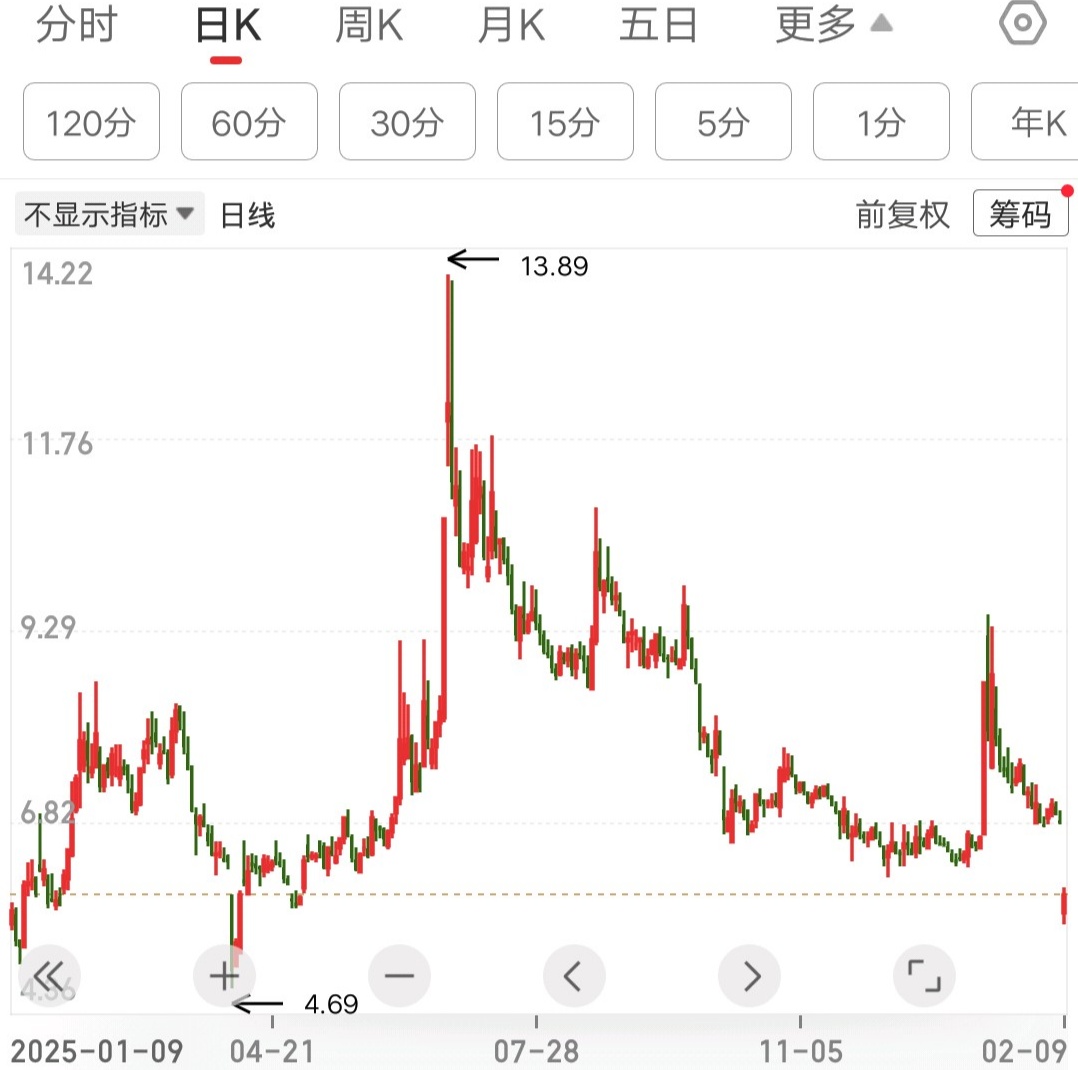The image size is (1078, 1070).
Task: Expand chart to full screen
Action: point(924,976)
